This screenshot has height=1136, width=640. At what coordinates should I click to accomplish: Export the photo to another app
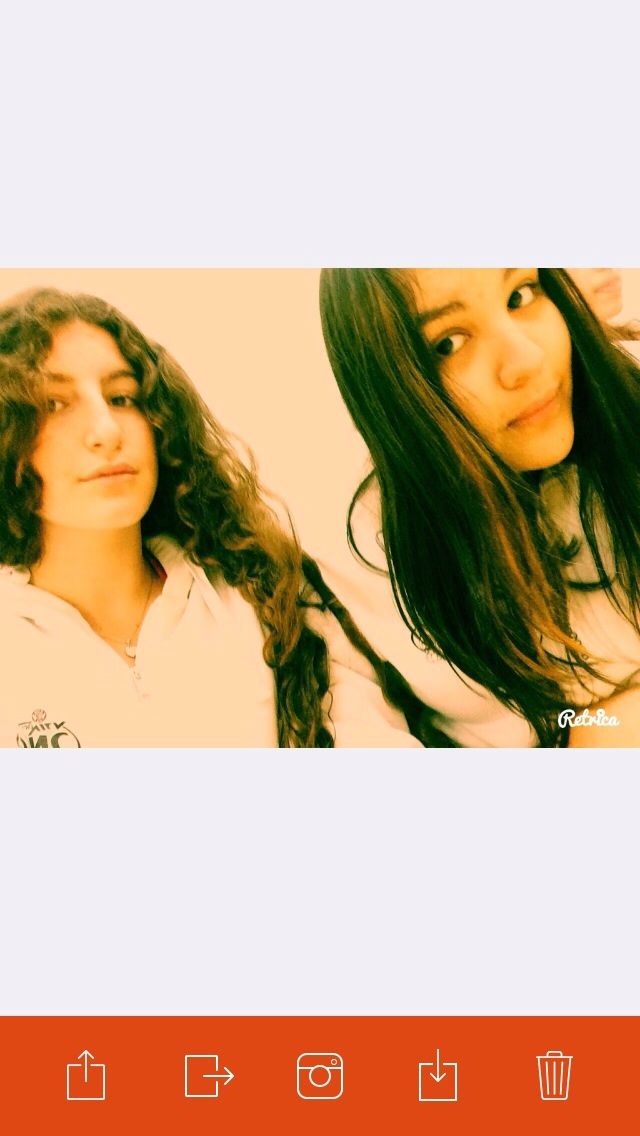(x=209, y=1076)
